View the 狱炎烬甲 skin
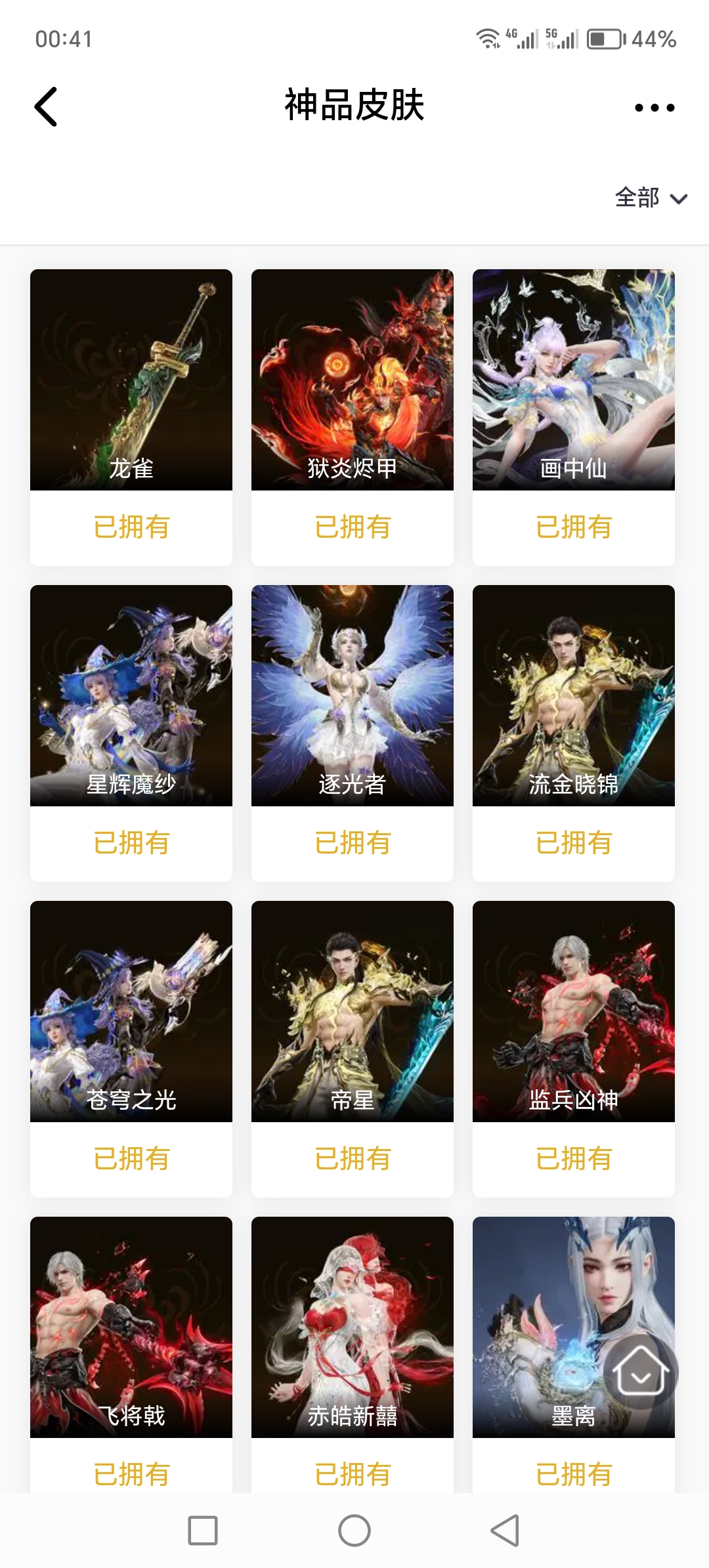Screen dimensions: 709x1568 click(x=353, y=381)
